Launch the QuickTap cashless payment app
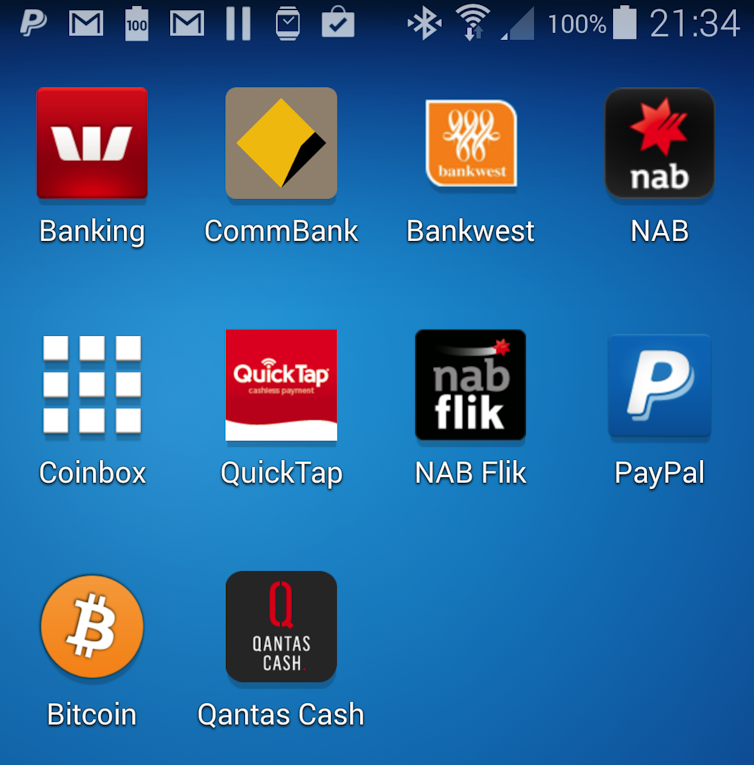 [x=281, y=385]
